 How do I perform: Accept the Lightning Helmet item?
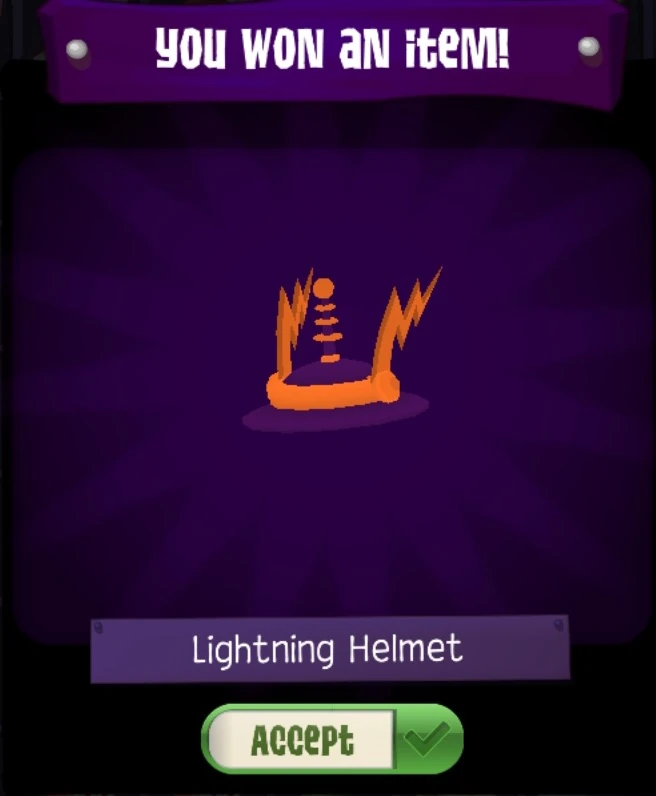tap(333, 739)
